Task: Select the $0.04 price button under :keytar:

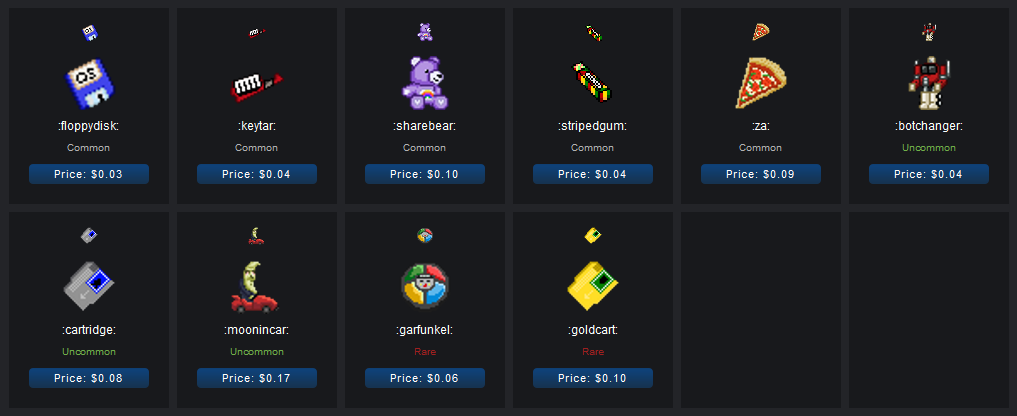Action: (257, 174)
